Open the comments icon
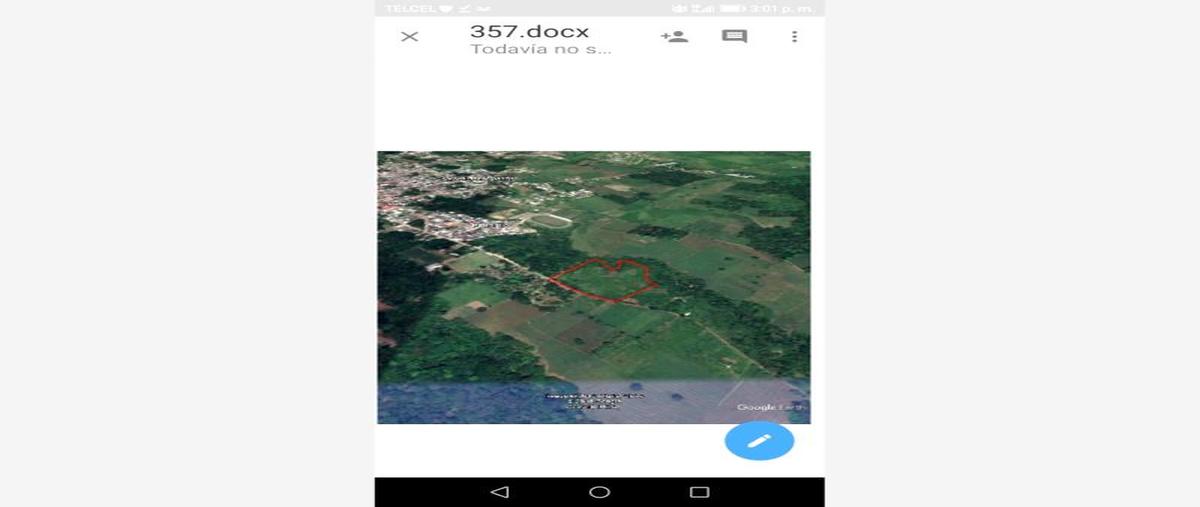 [x=735, y=37]
